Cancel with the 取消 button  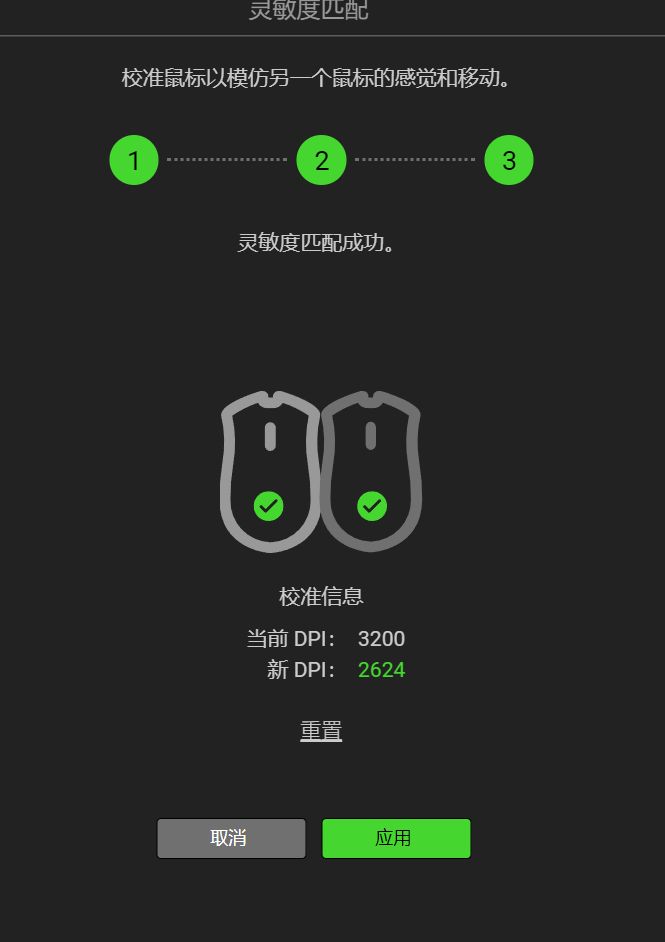click(x=231, y=838)
